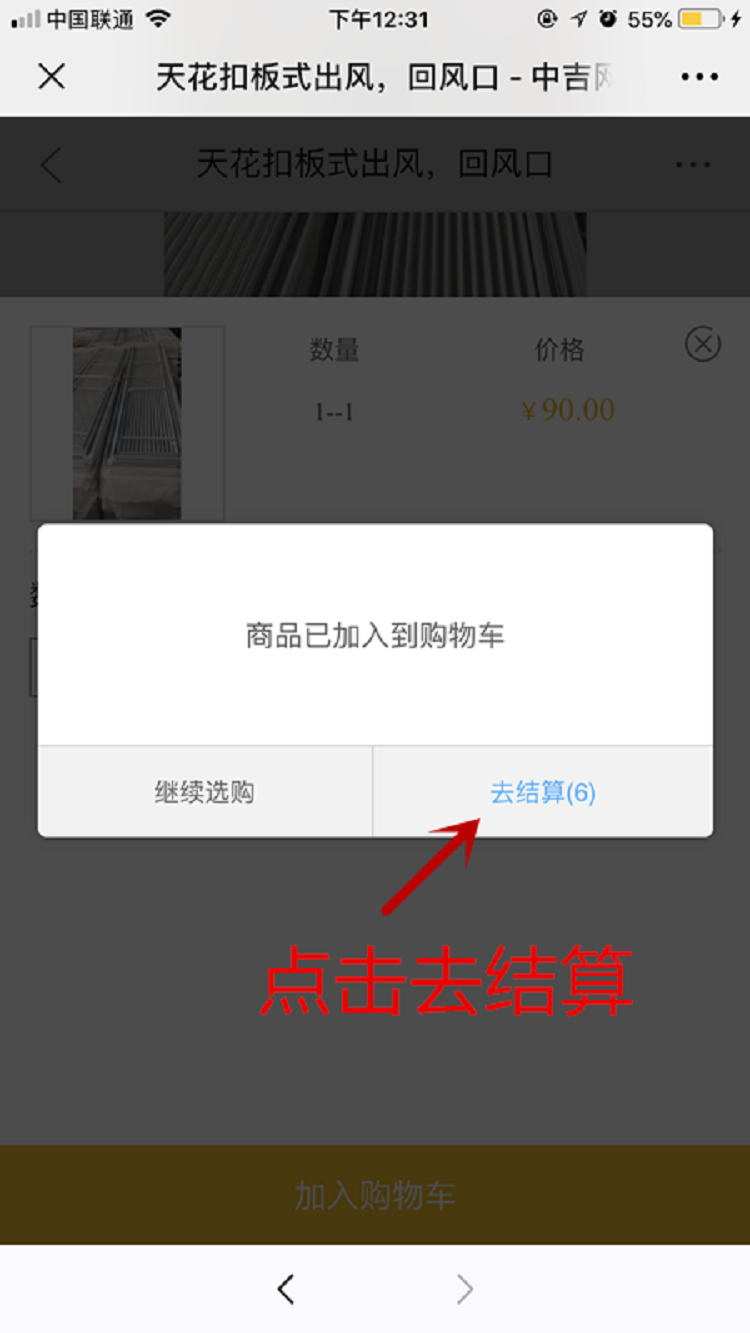Go forward using the bottom browser arrow
The image size is (750, 1333).
464,1289
